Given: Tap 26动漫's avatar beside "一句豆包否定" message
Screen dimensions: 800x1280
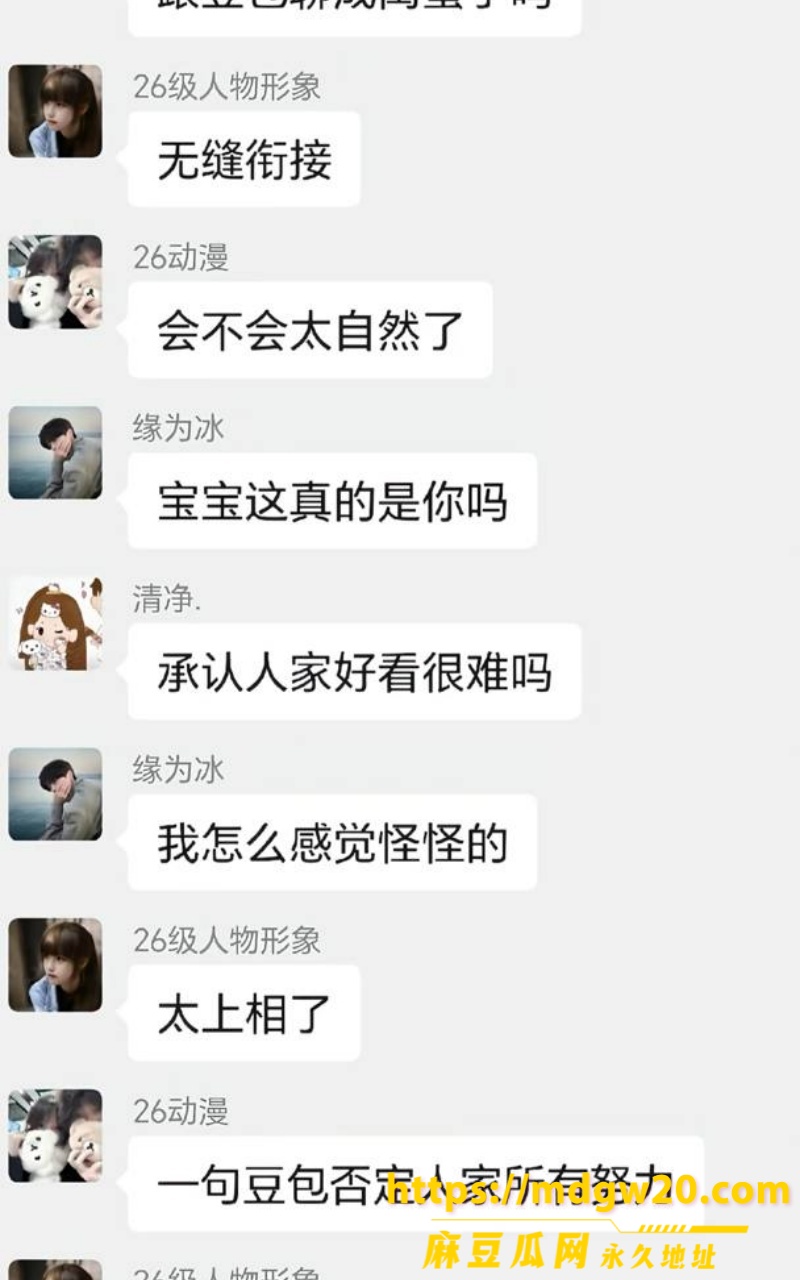Looking at the screenshot, I should [55, 1136].
